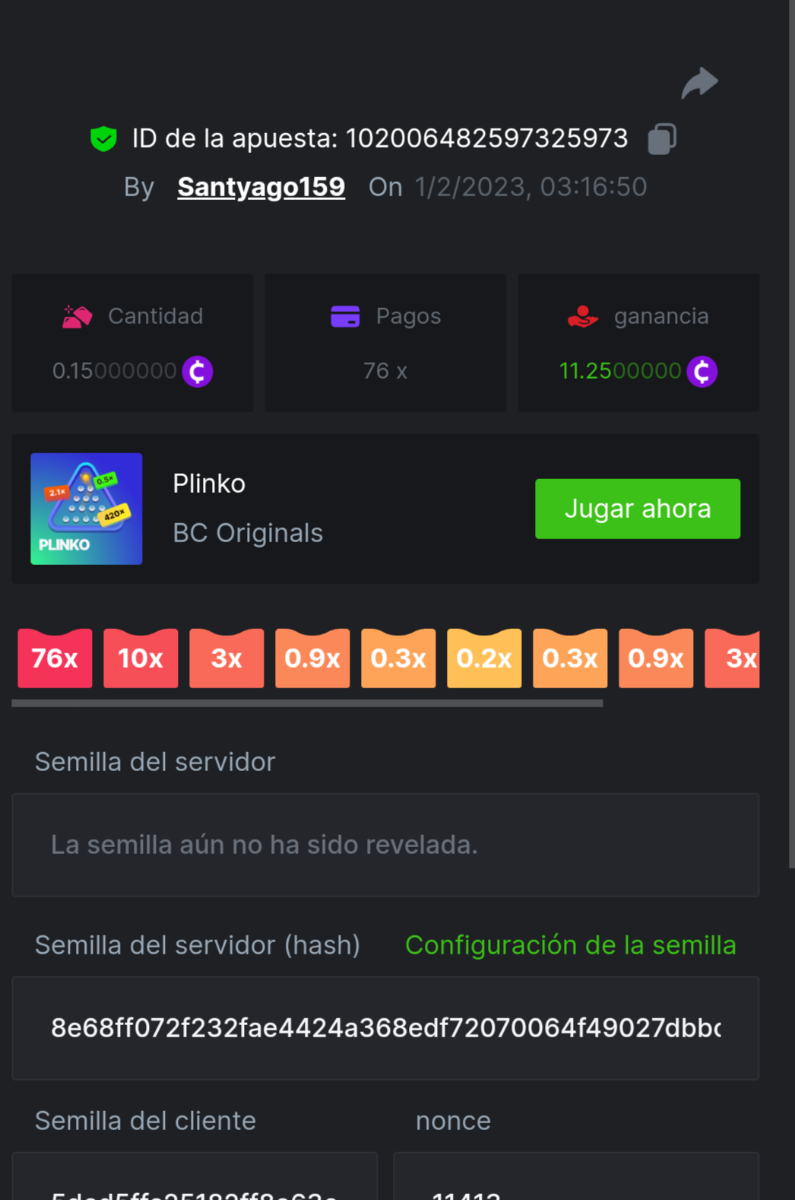
Task: Open Configuración de la semilla
Action: 570,945
